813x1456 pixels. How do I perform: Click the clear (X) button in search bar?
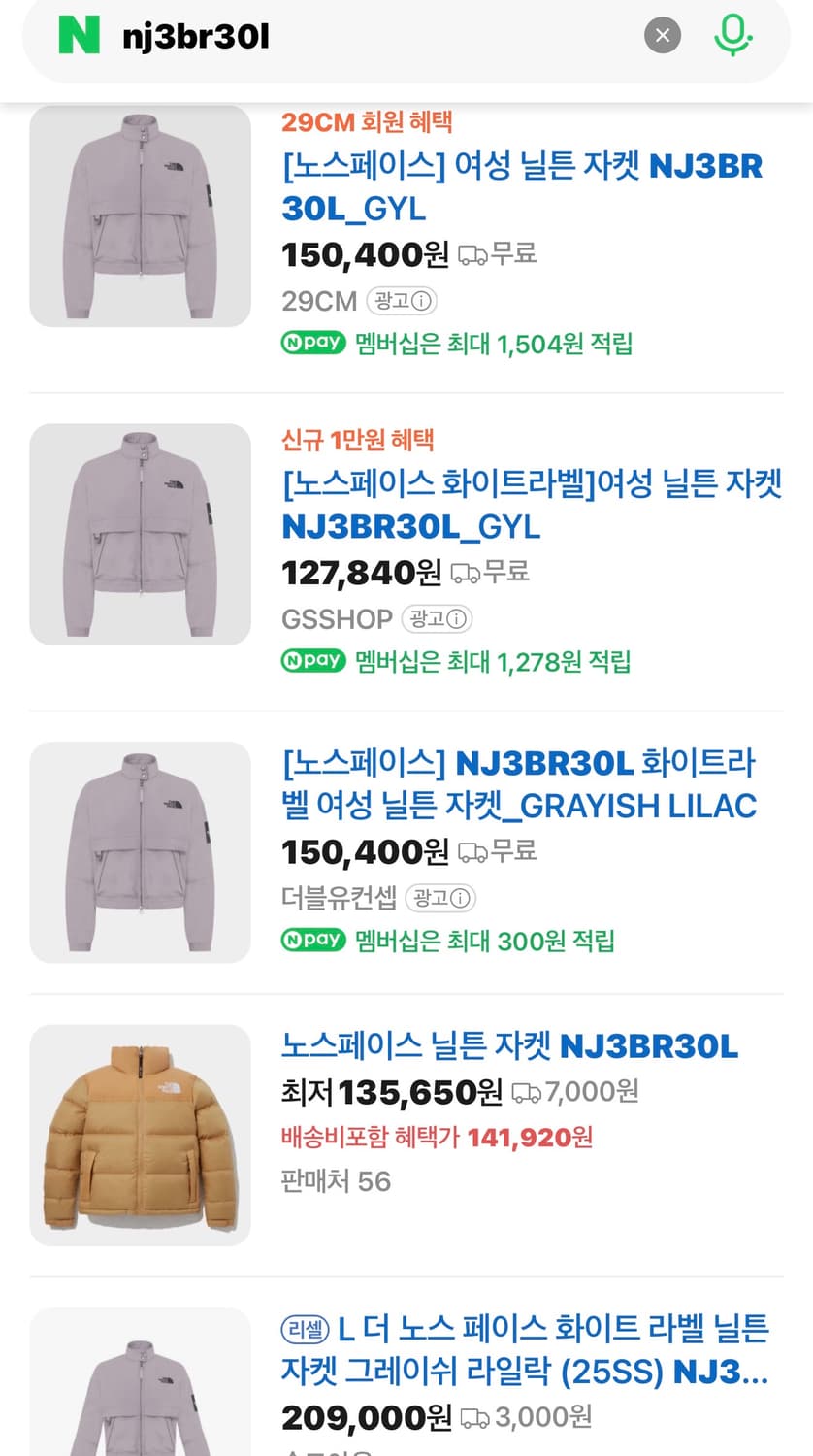(x=663, y=35)
